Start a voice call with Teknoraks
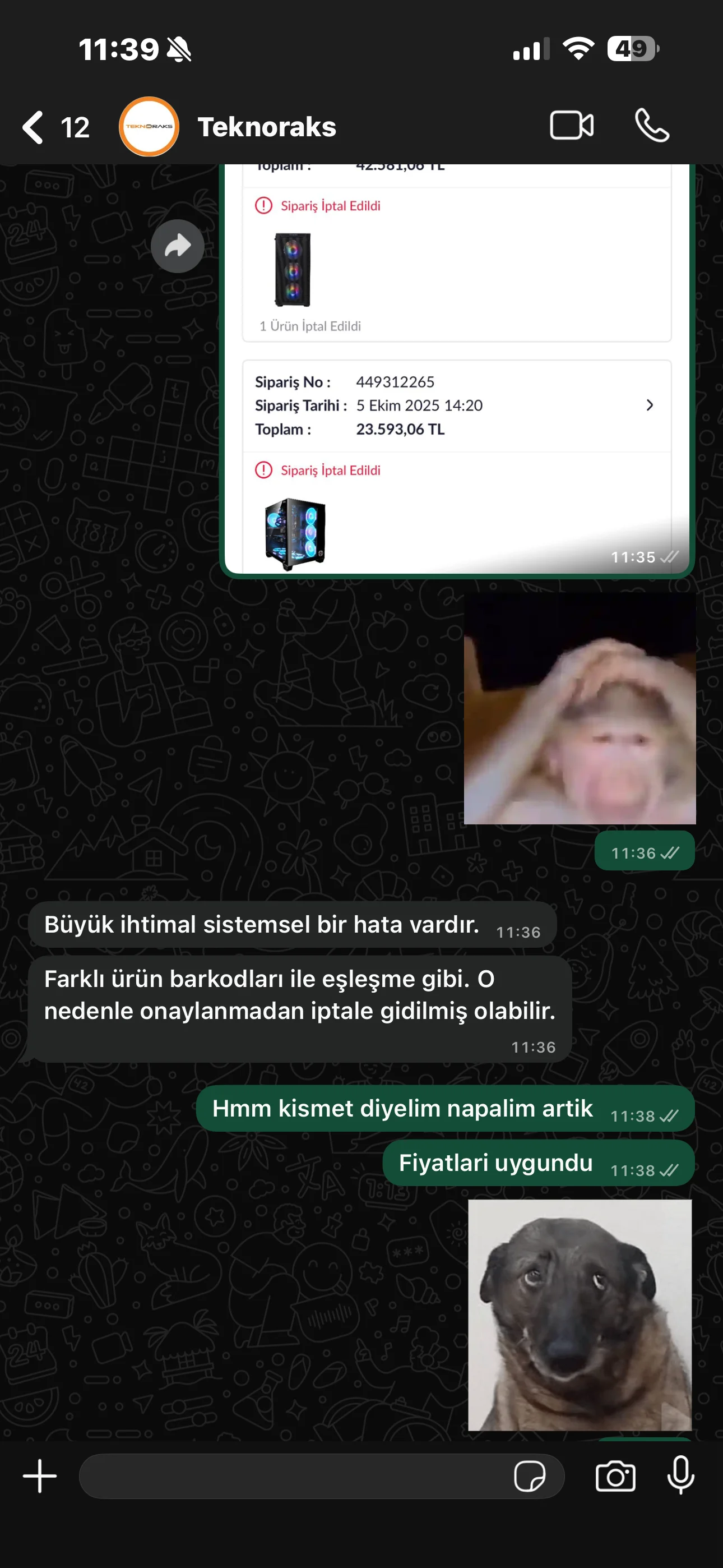This screenshot has height=1568, width=723. point(652,126)
